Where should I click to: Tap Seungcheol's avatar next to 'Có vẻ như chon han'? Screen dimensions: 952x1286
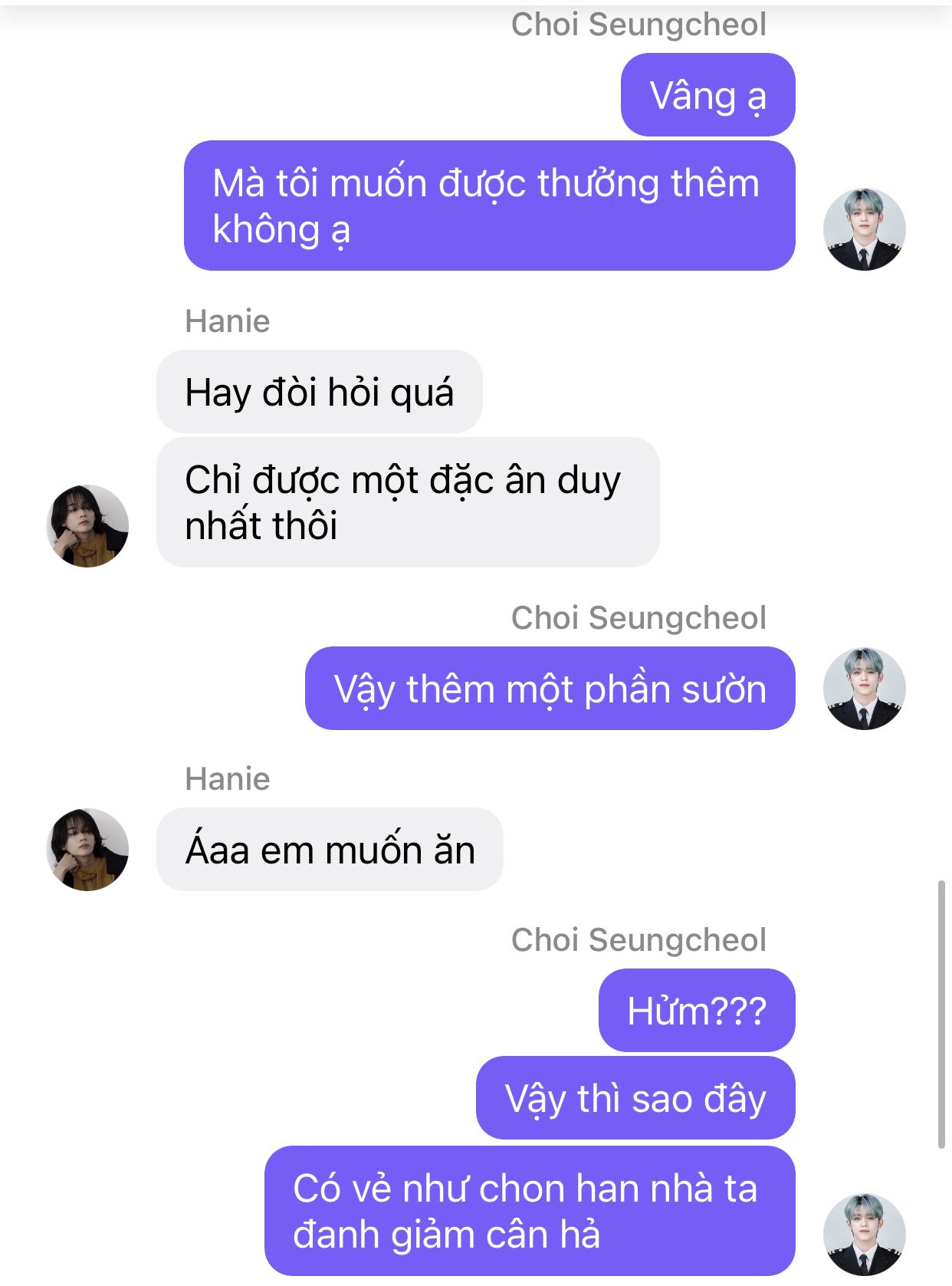click(x=864, y=1234)
